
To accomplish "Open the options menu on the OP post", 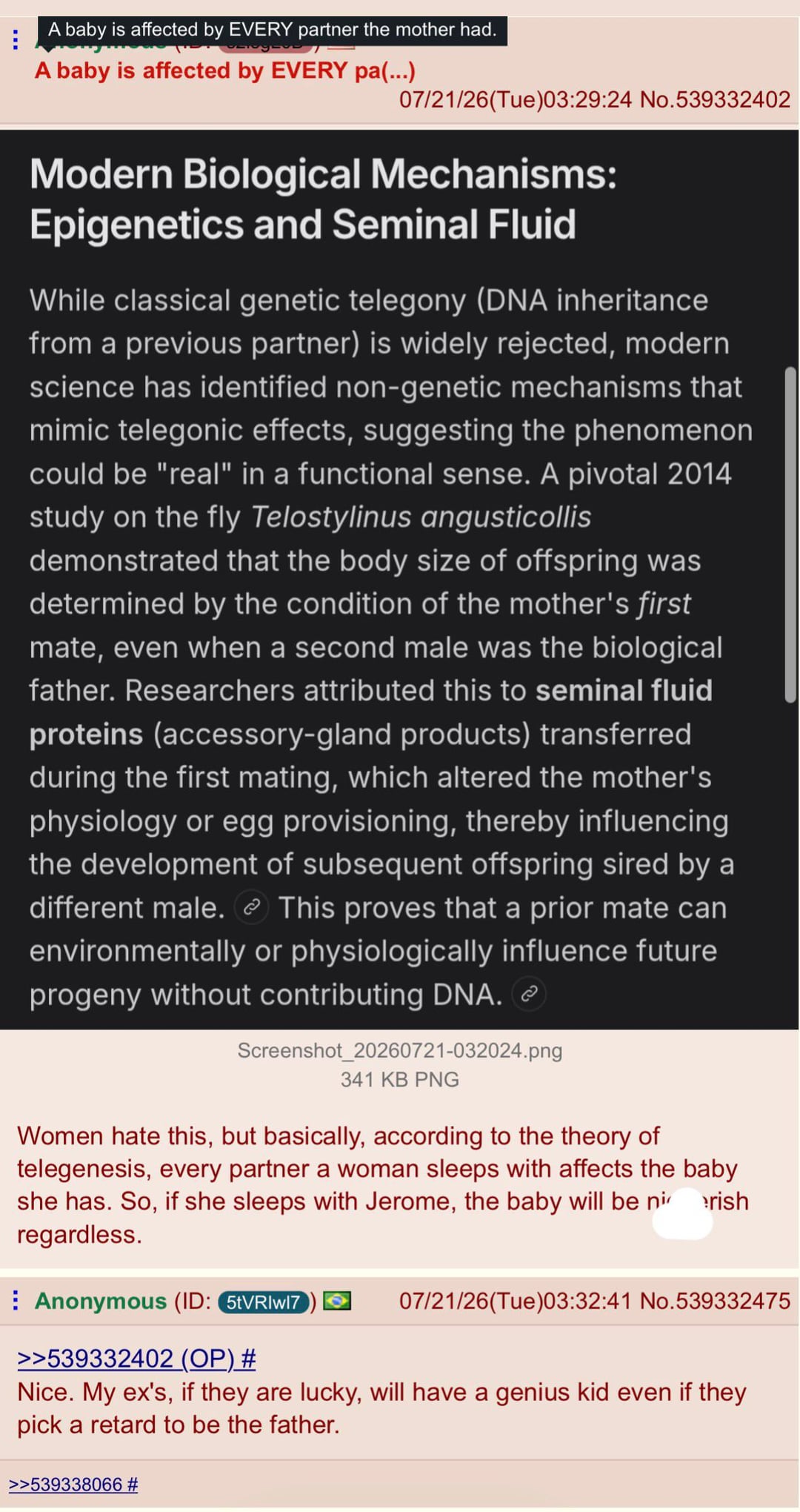I will (16, 39).
